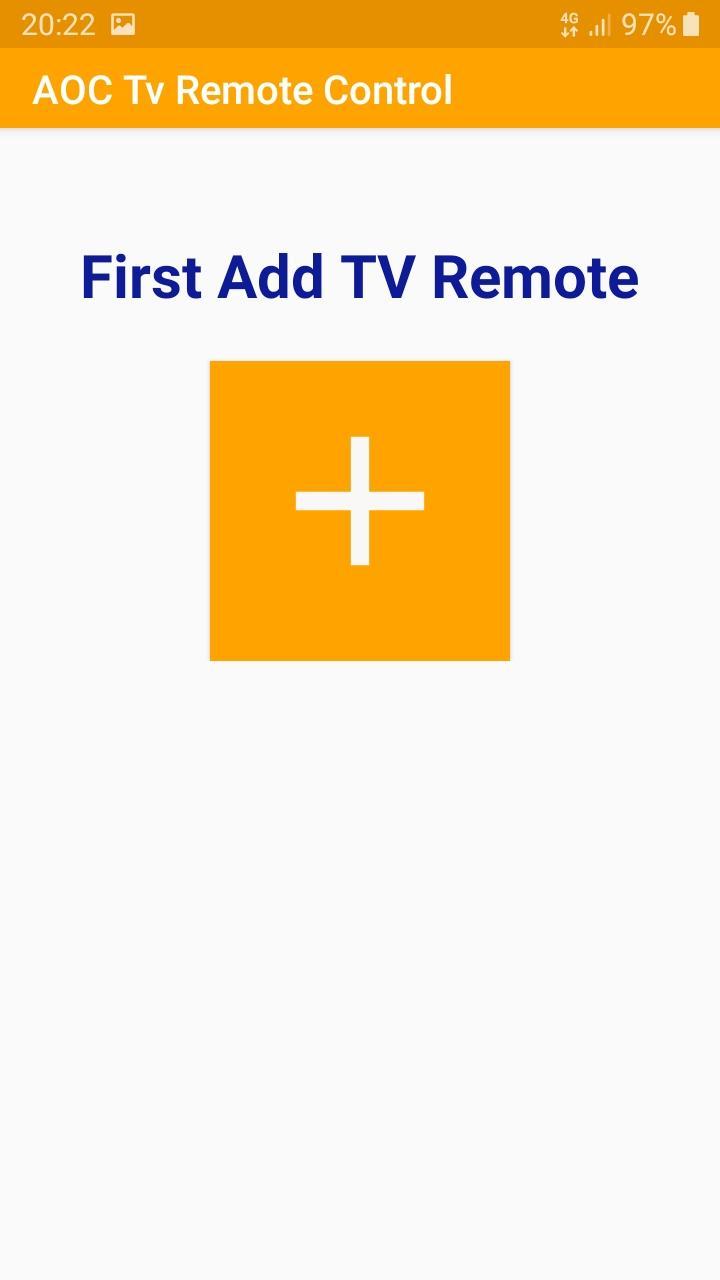Tap the orange plus button to add remote

tap(360, 510)
